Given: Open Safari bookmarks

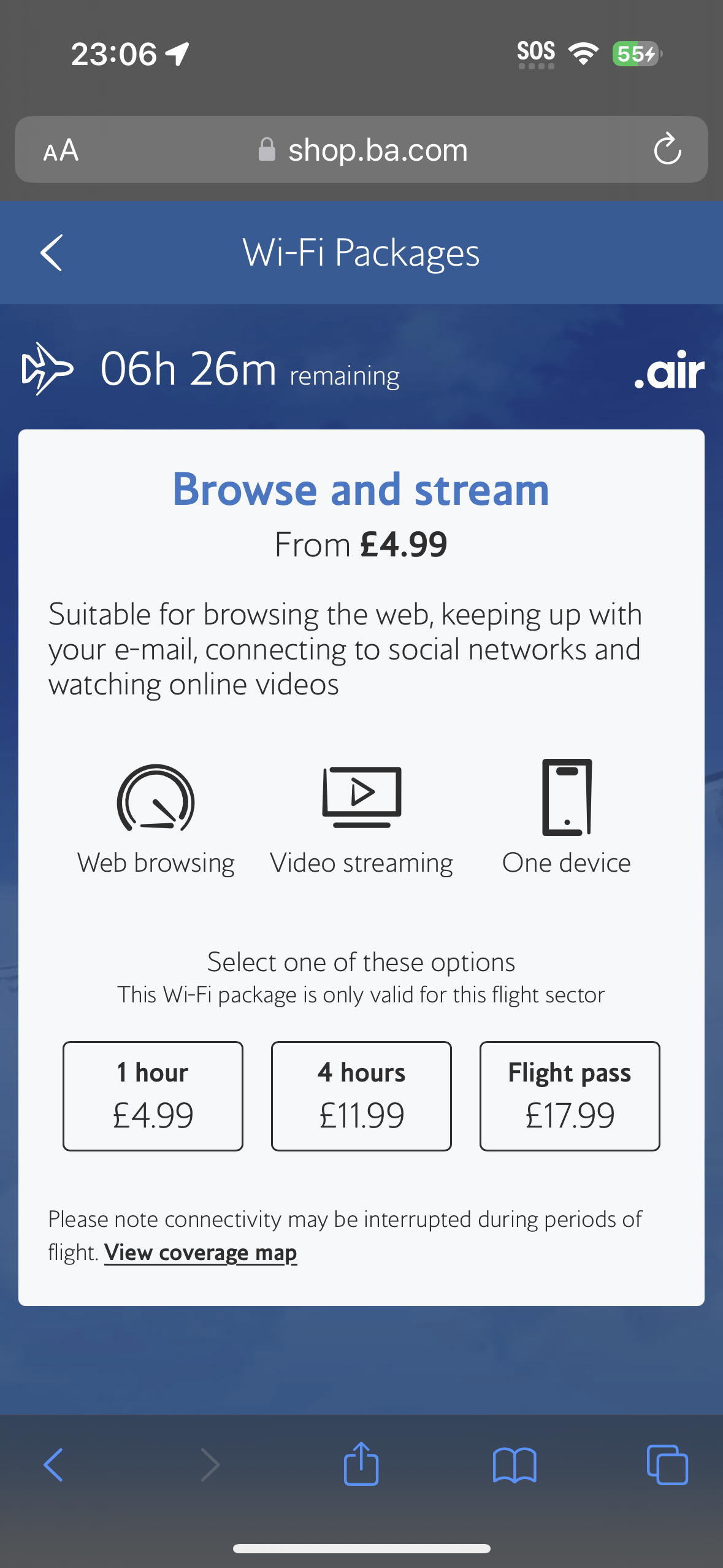Looking at the screenshot, I should tap(515, 1465).
